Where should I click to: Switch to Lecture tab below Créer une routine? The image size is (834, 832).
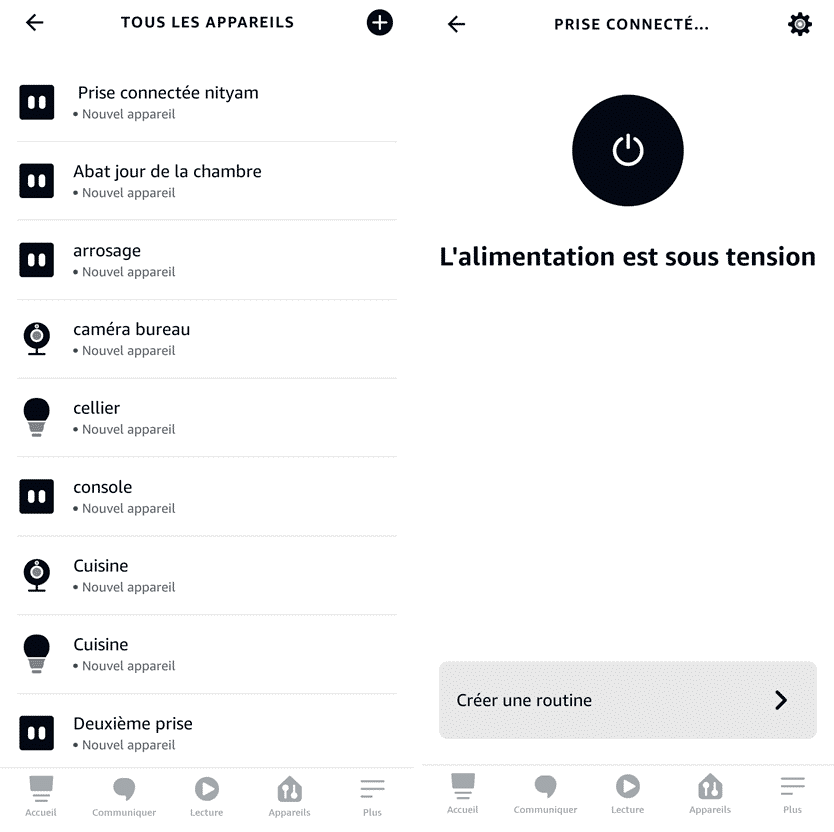(x=628, y=795)
